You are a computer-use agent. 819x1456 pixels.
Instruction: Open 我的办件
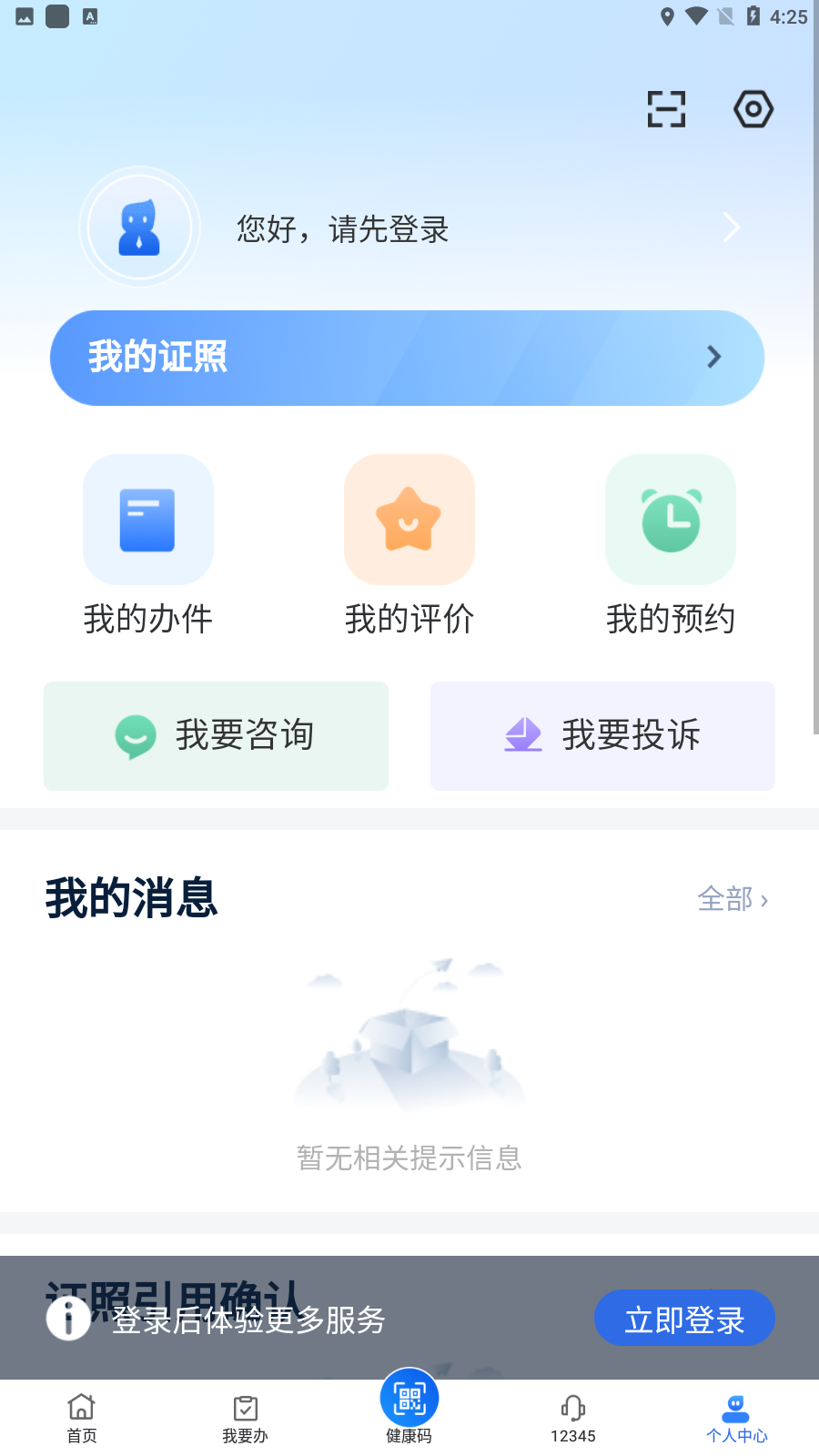(x=148, y=544)
